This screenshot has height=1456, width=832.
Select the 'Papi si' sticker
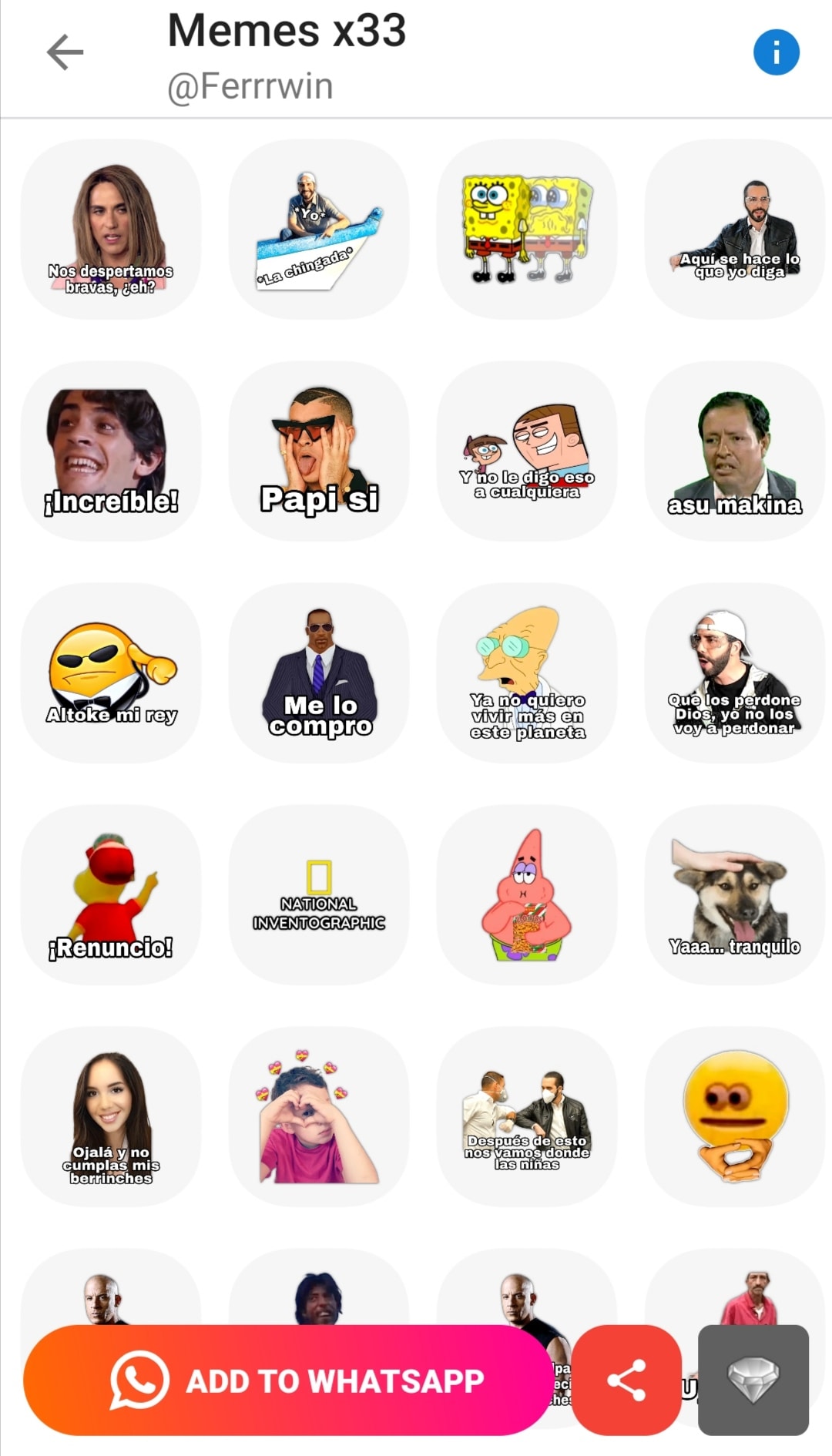(319, 451)
